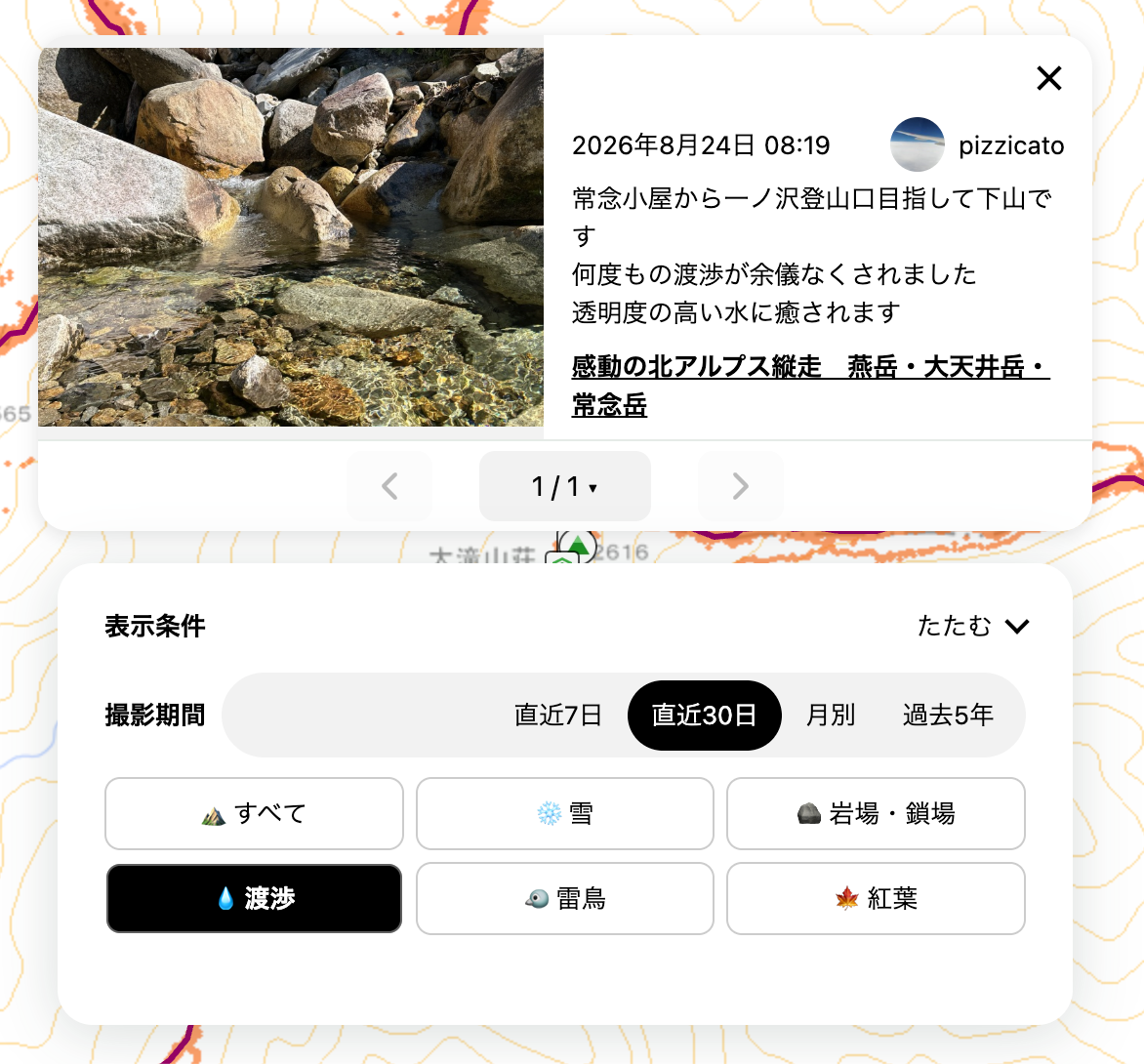The height and width of the screenshot is (1064, 1144).
Task: Go to the next photo
Action: pyautogui.click(x=741, y=486)
